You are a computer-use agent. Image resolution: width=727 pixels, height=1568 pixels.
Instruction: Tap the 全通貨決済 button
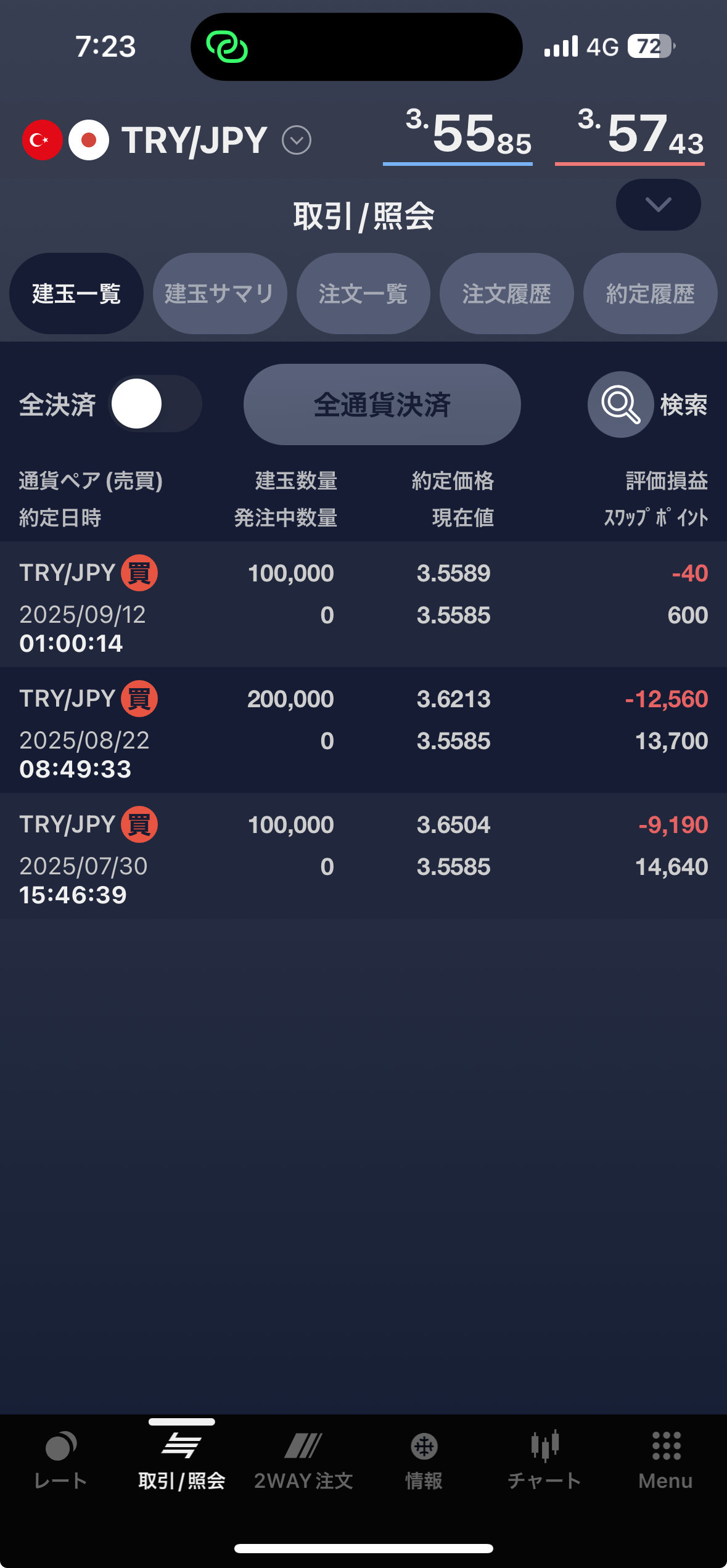(382, 404)
